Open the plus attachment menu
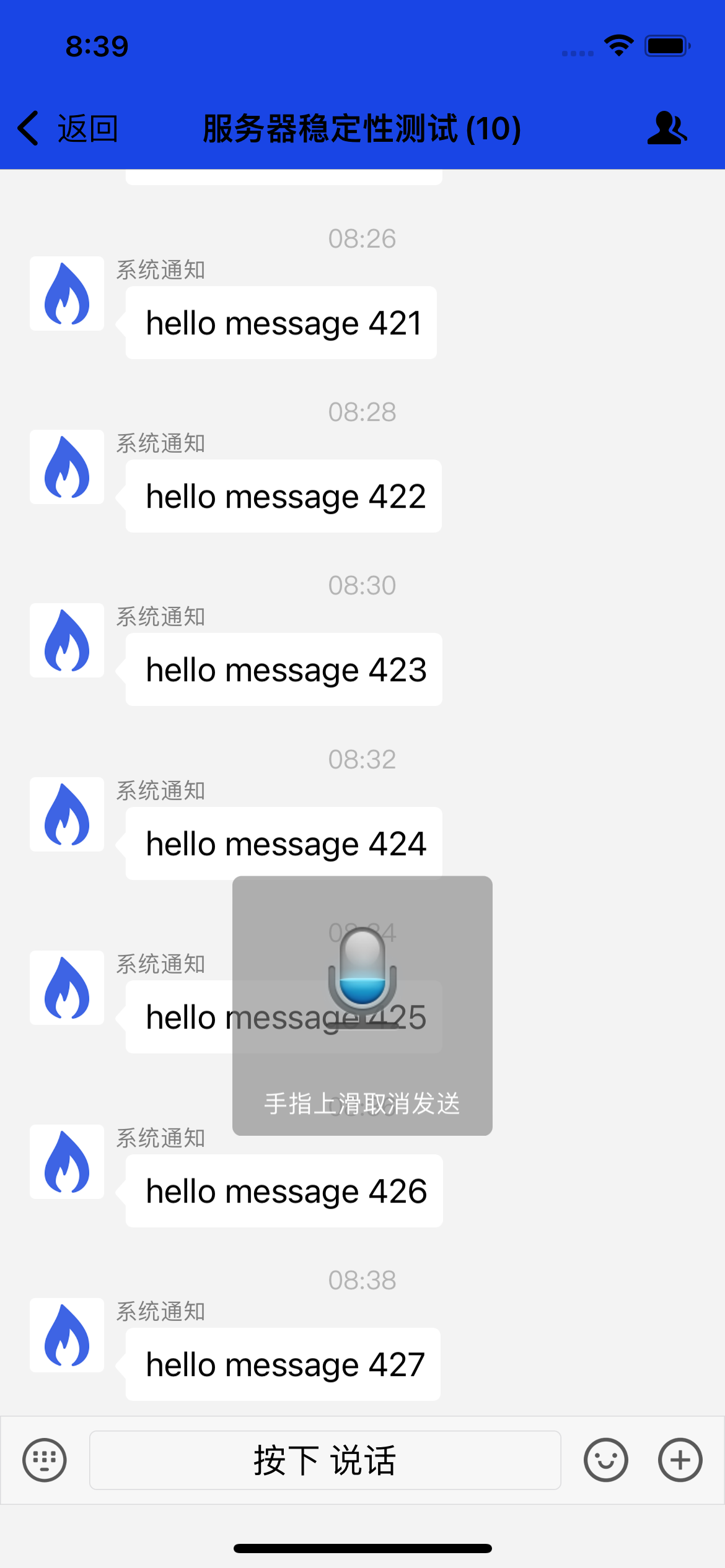The width and height of the screenshot is (725, 1568). (680, 1460)
